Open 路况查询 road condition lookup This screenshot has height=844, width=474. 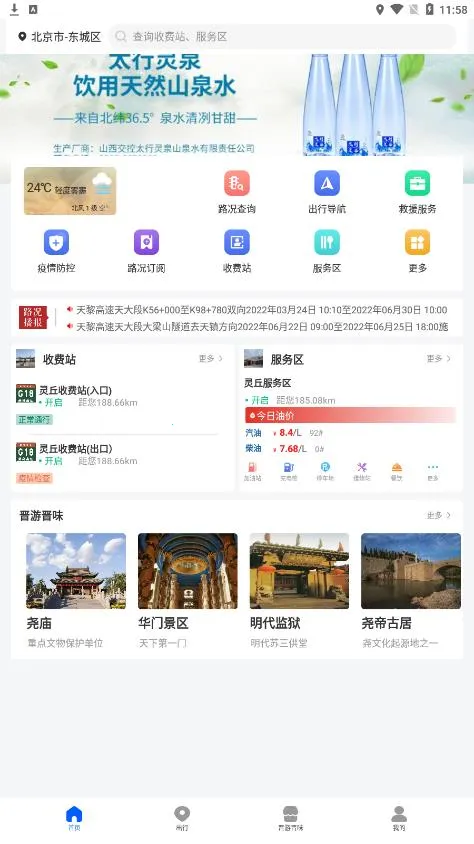click(x=237, y=193)
